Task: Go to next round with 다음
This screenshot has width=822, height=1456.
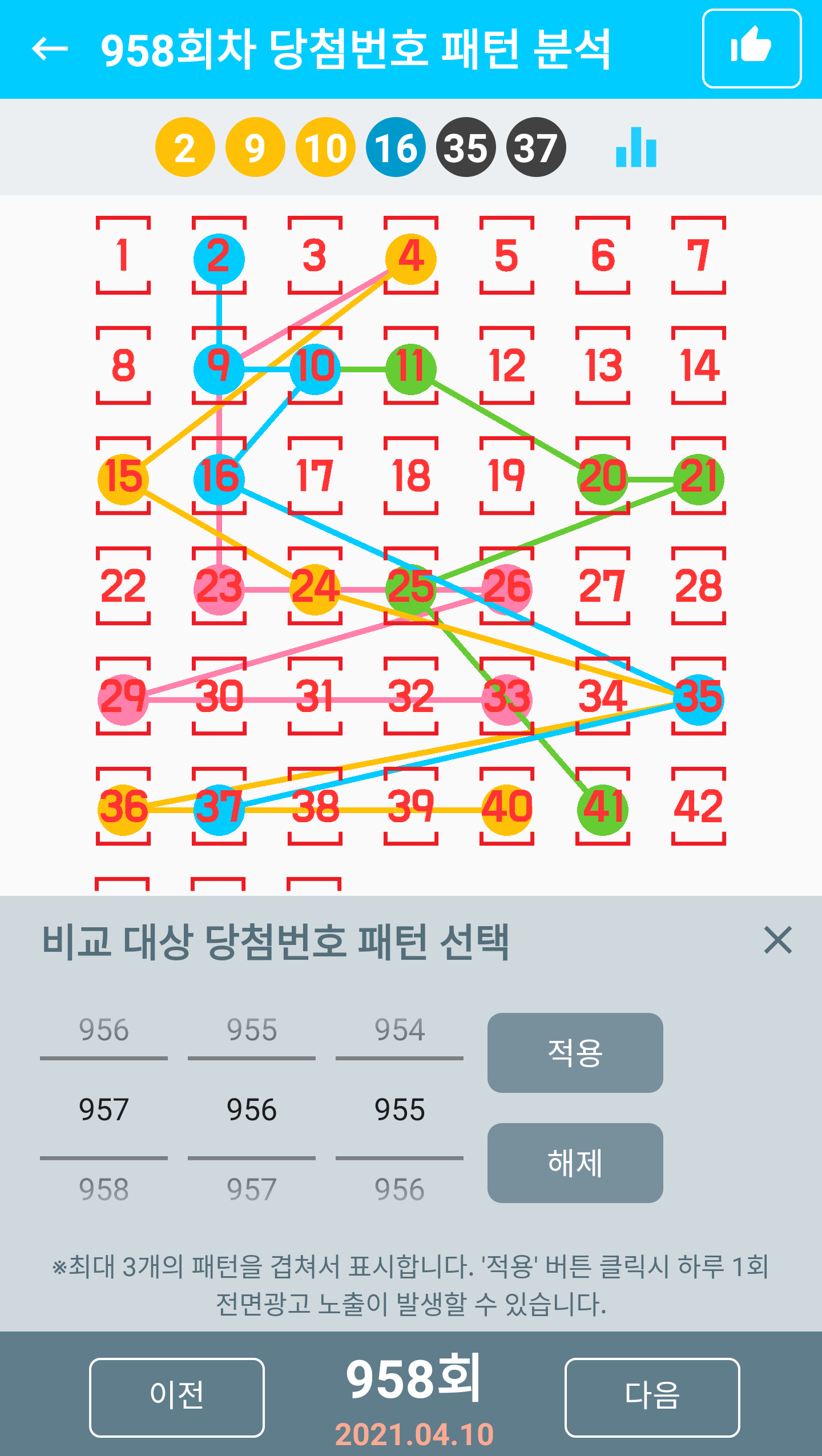Action: click(652, 1397)
